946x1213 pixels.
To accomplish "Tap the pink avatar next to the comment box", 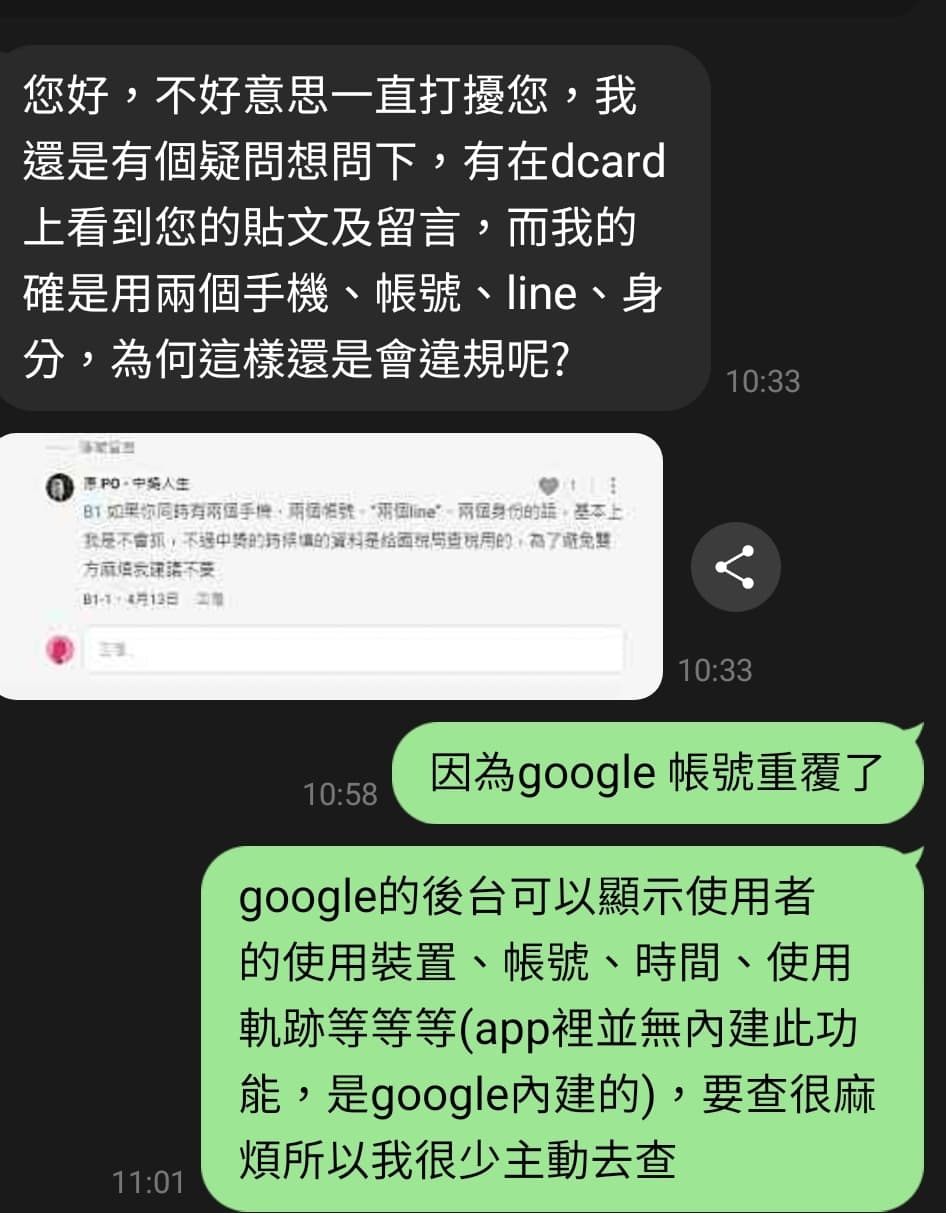I will tap(58, 649).
